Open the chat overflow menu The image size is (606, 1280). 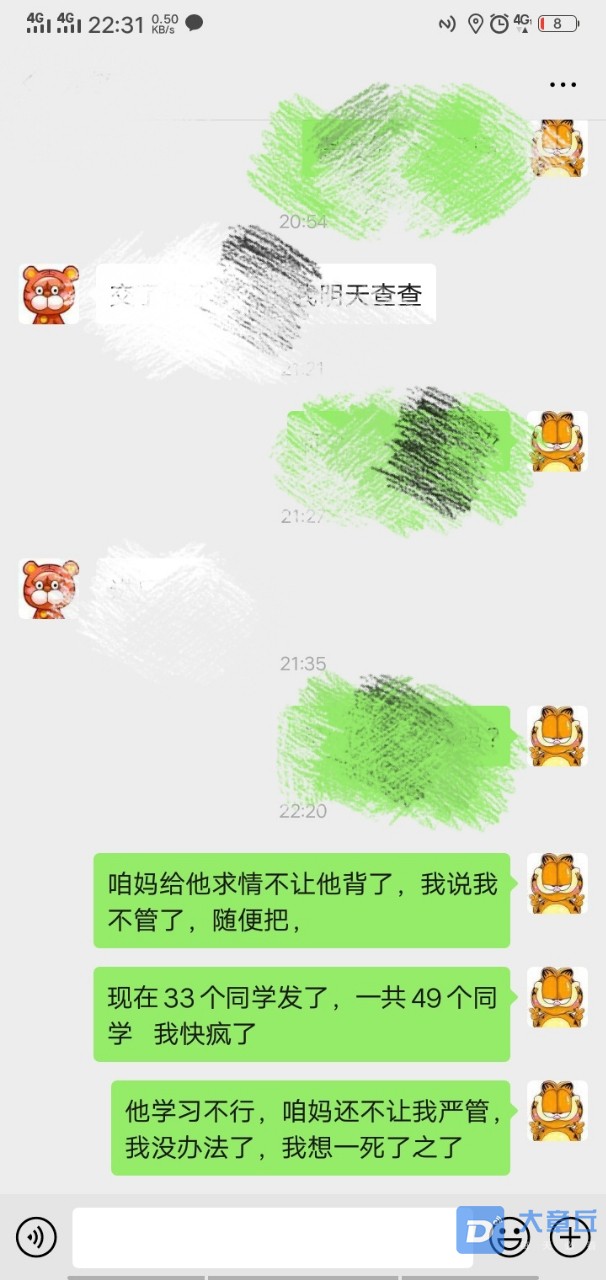click(x=563, y=84)
